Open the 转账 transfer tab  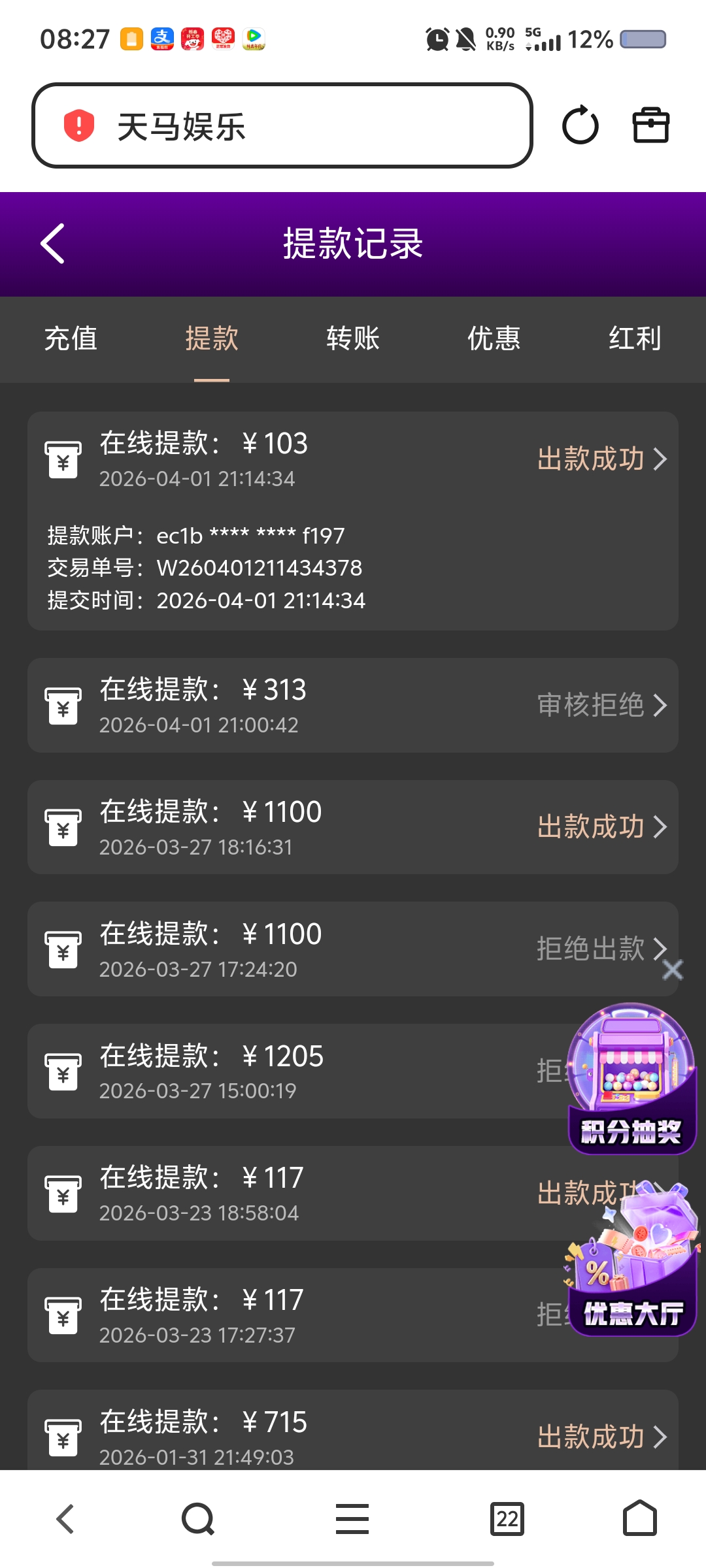[352, 339]
